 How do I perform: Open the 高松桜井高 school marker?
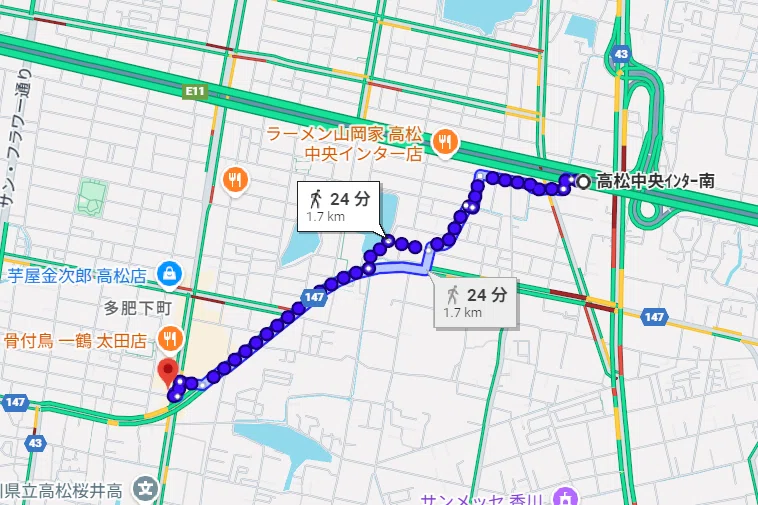(x=146, y=489)
